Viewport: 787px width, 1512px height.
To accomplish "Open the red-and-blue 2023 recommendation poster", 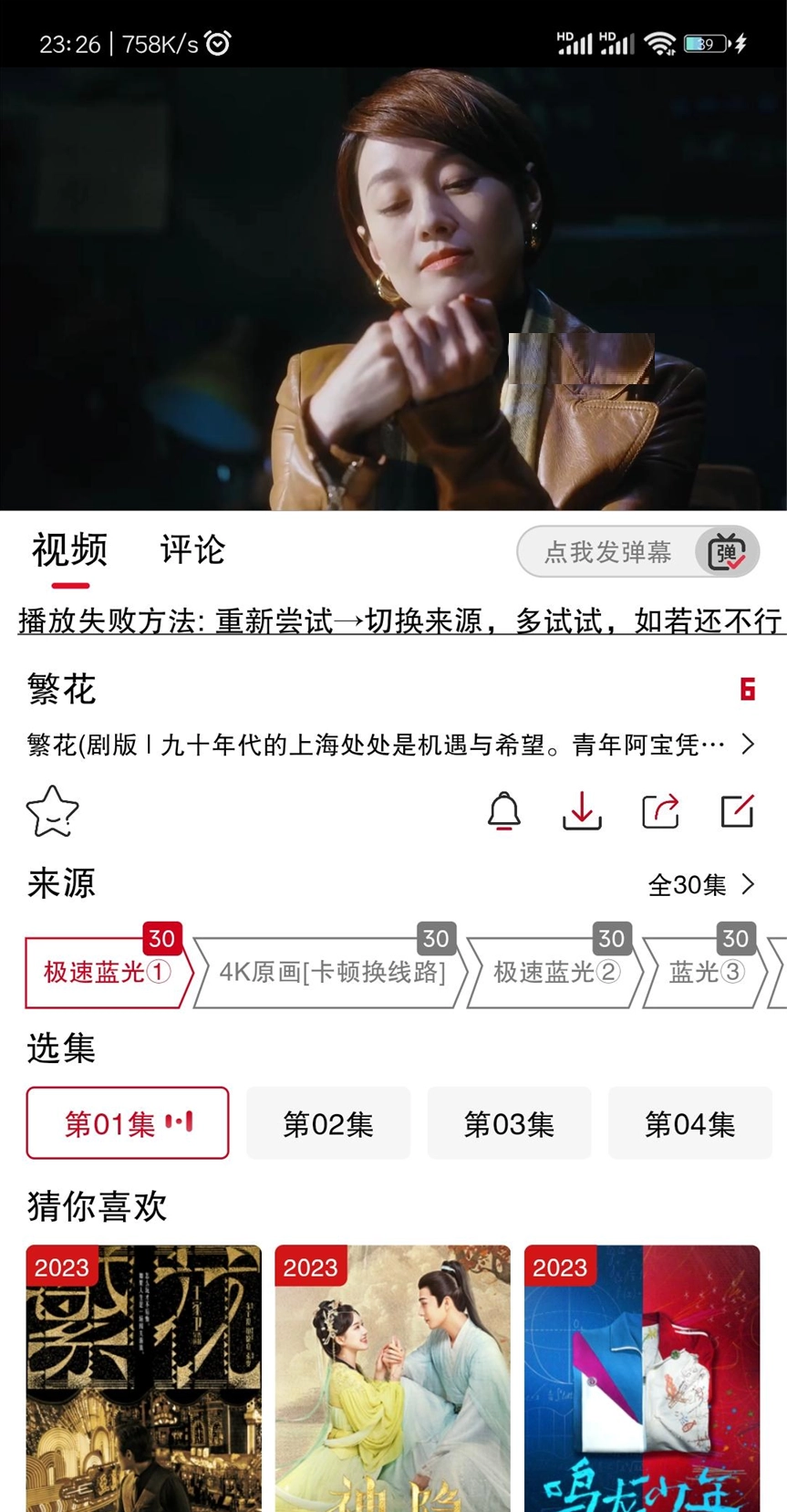I will coord(642,1378).
